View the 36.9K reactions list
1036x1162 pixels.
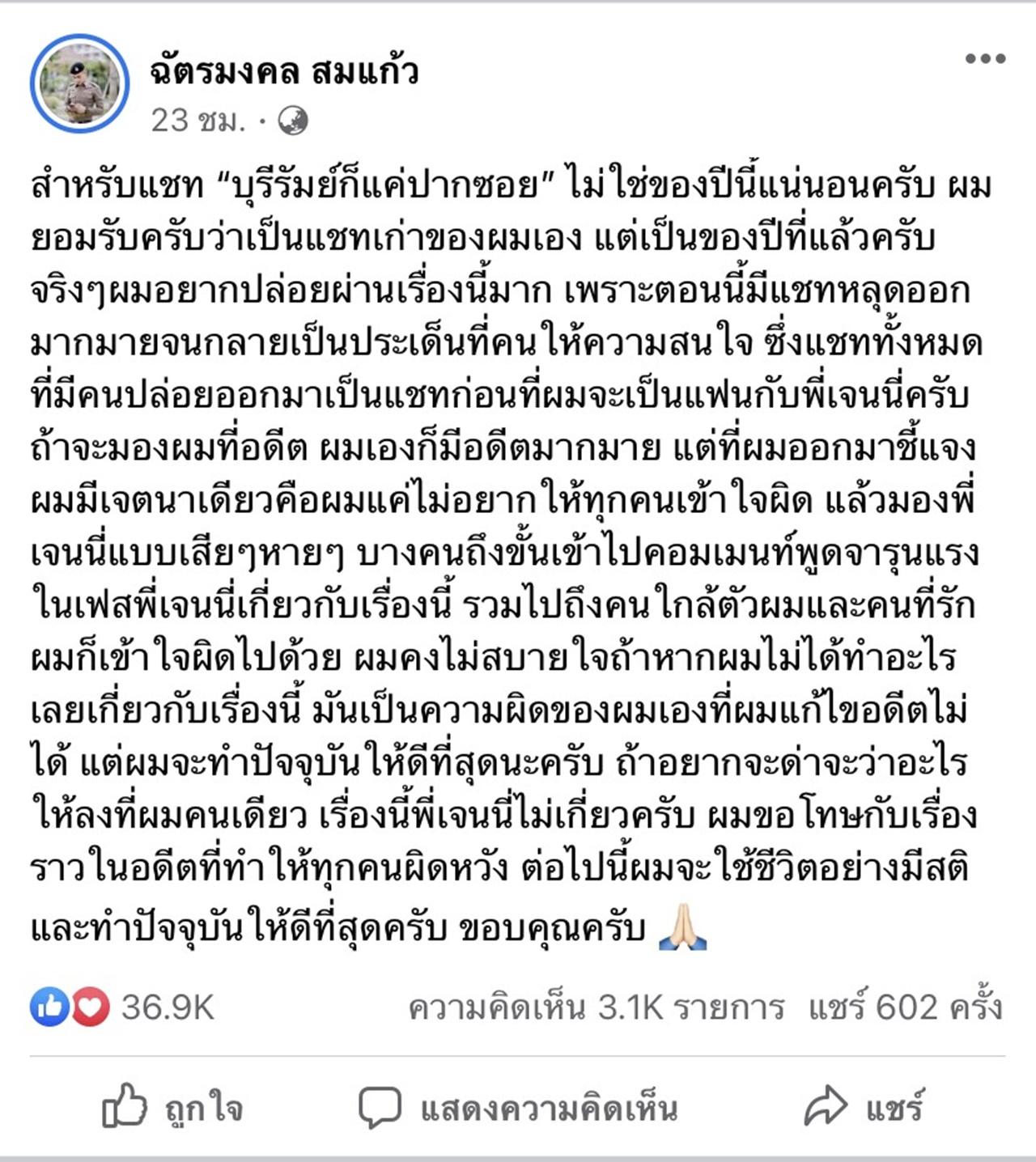point(123,1007)
